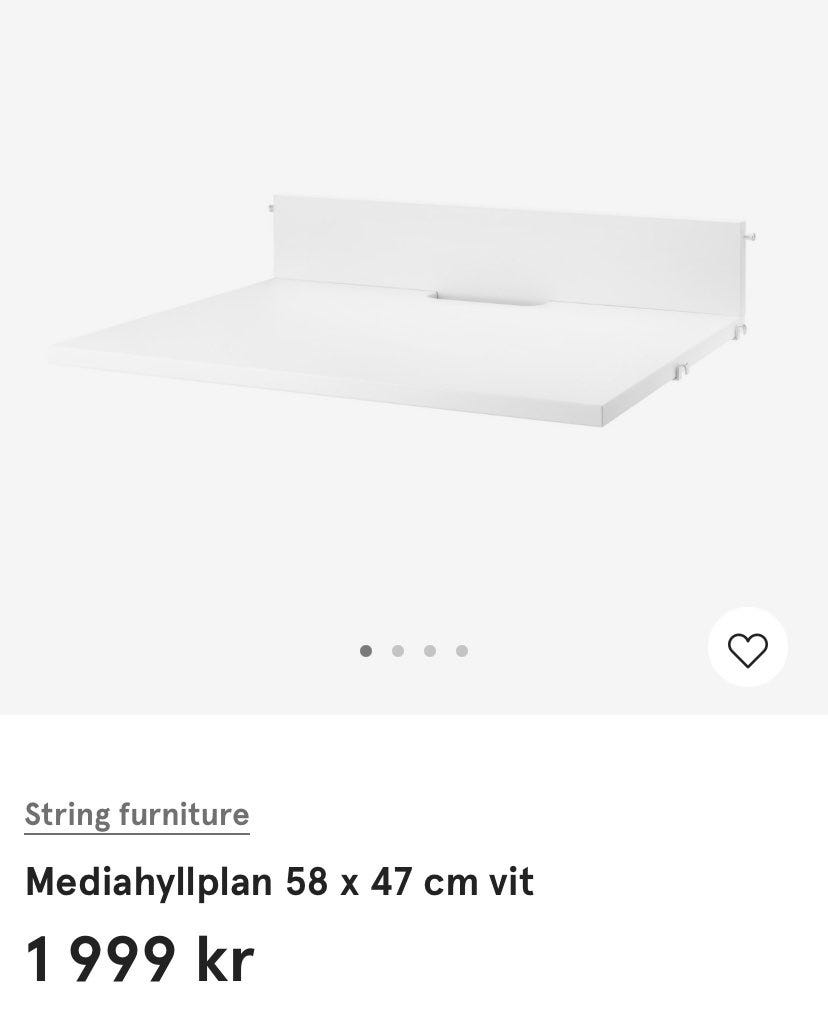This screenshot has height=1010, width=828.
Task: Show the fourth product image via its dot
Action: (x=462, y=650)
